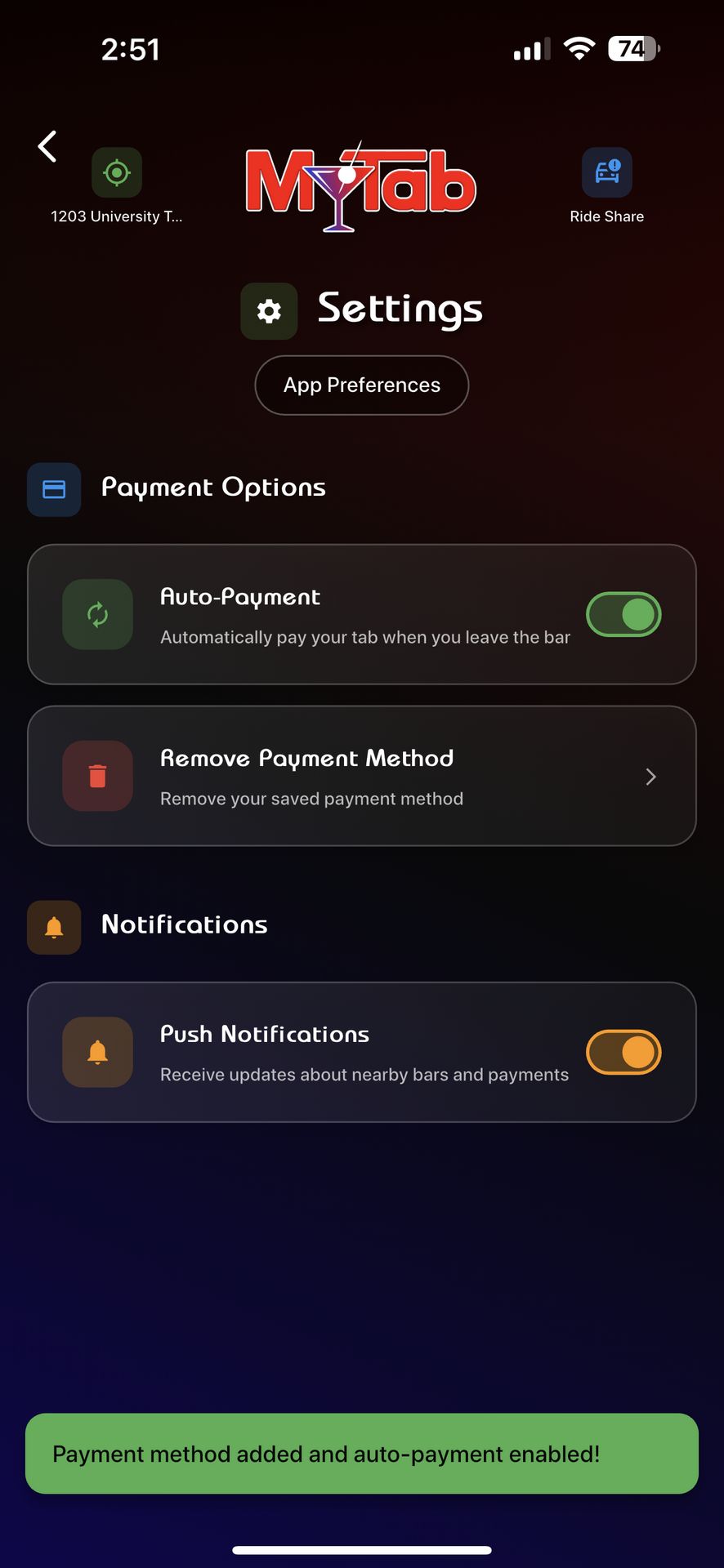The height and width of the screenshot is (1568, 724).
Task: Open the Ride Share option
Action: pos(606,173)
